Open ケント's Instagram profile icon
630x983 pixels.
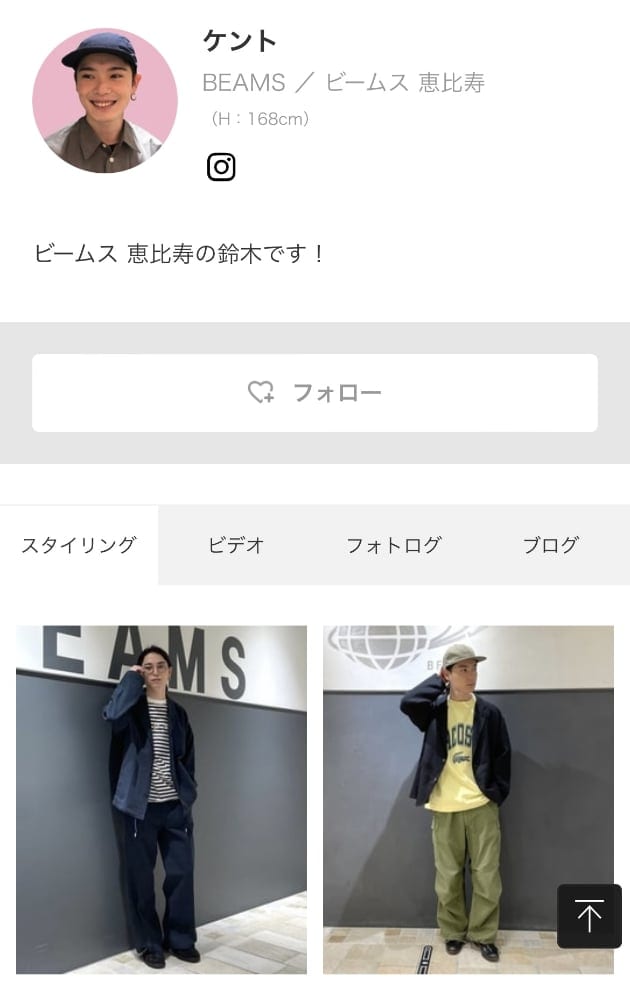pos(221,166)
